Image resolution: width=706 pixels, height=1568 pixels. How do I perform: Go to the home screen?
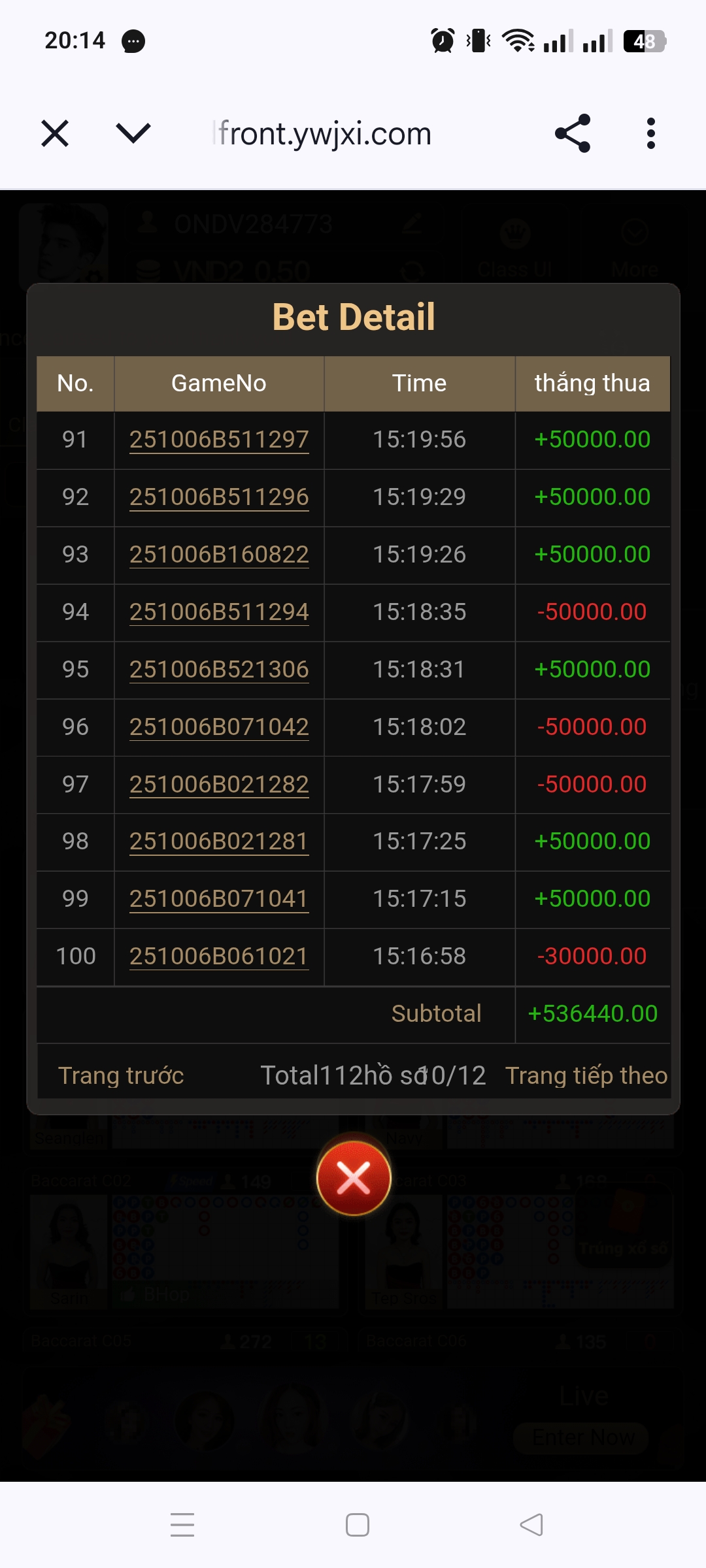(358, 1525)
